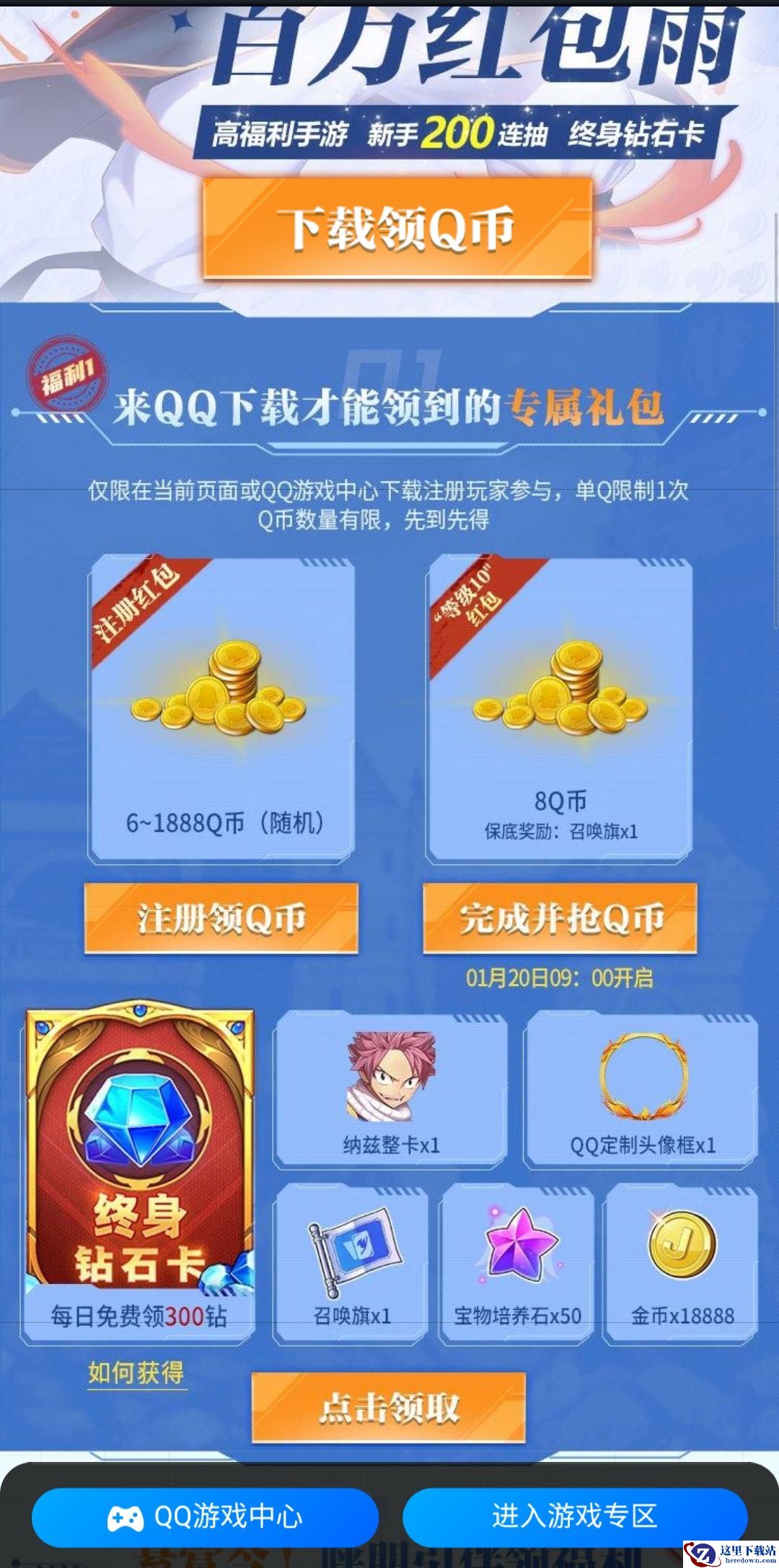
Task: Open QQ游戏中心
Action: click(x=205, y=1518)
